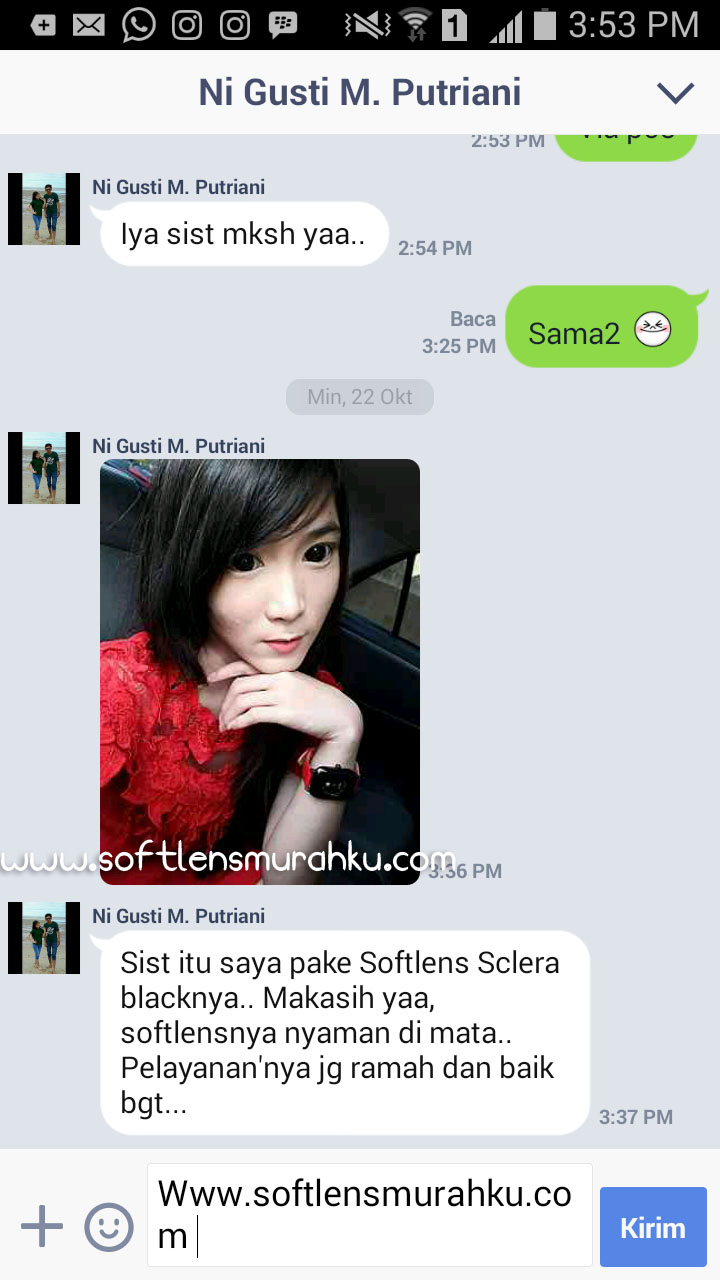Open the emoji sticker picker
This screenshot has width=720, height=1280.
pos(109,1226)
